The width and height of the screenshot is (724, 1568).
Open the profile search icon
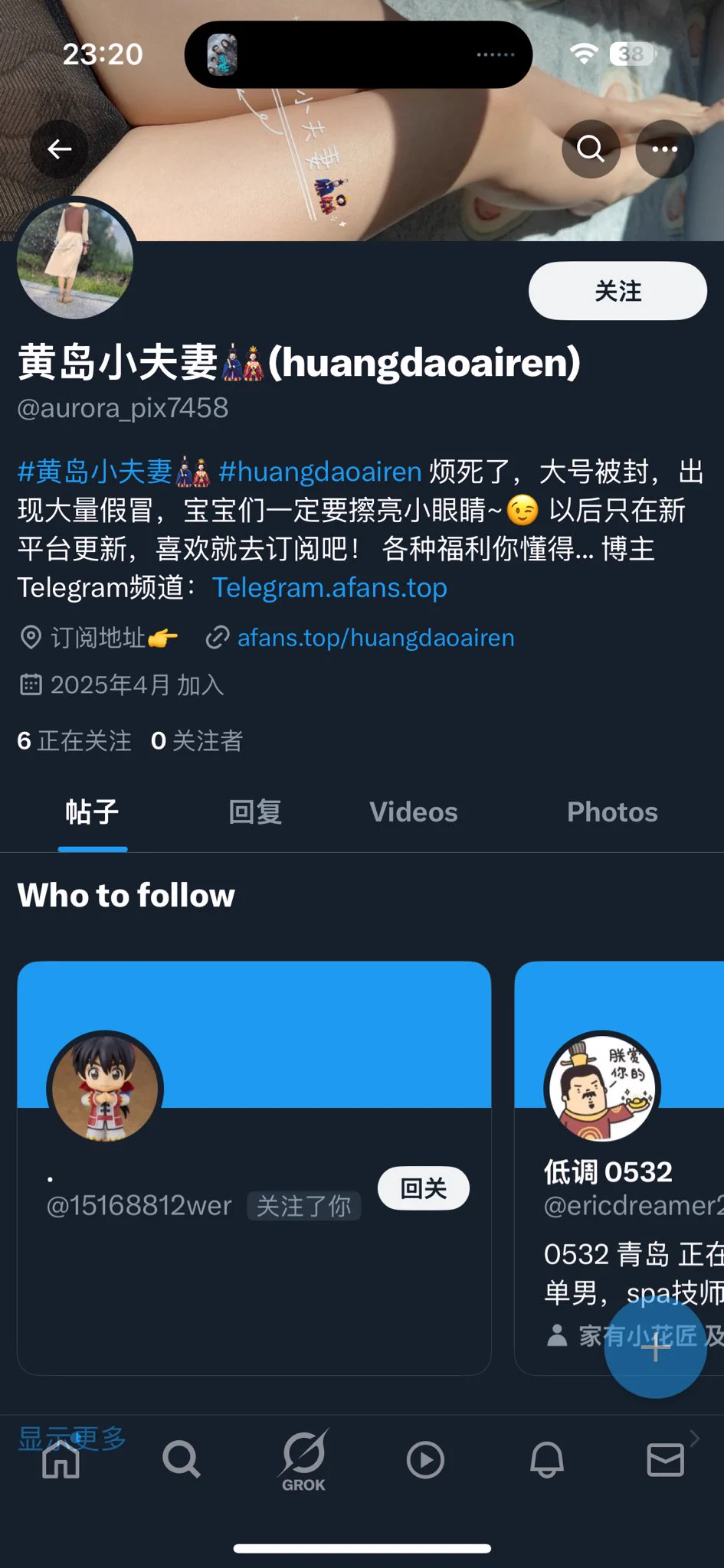click(591, 149)
